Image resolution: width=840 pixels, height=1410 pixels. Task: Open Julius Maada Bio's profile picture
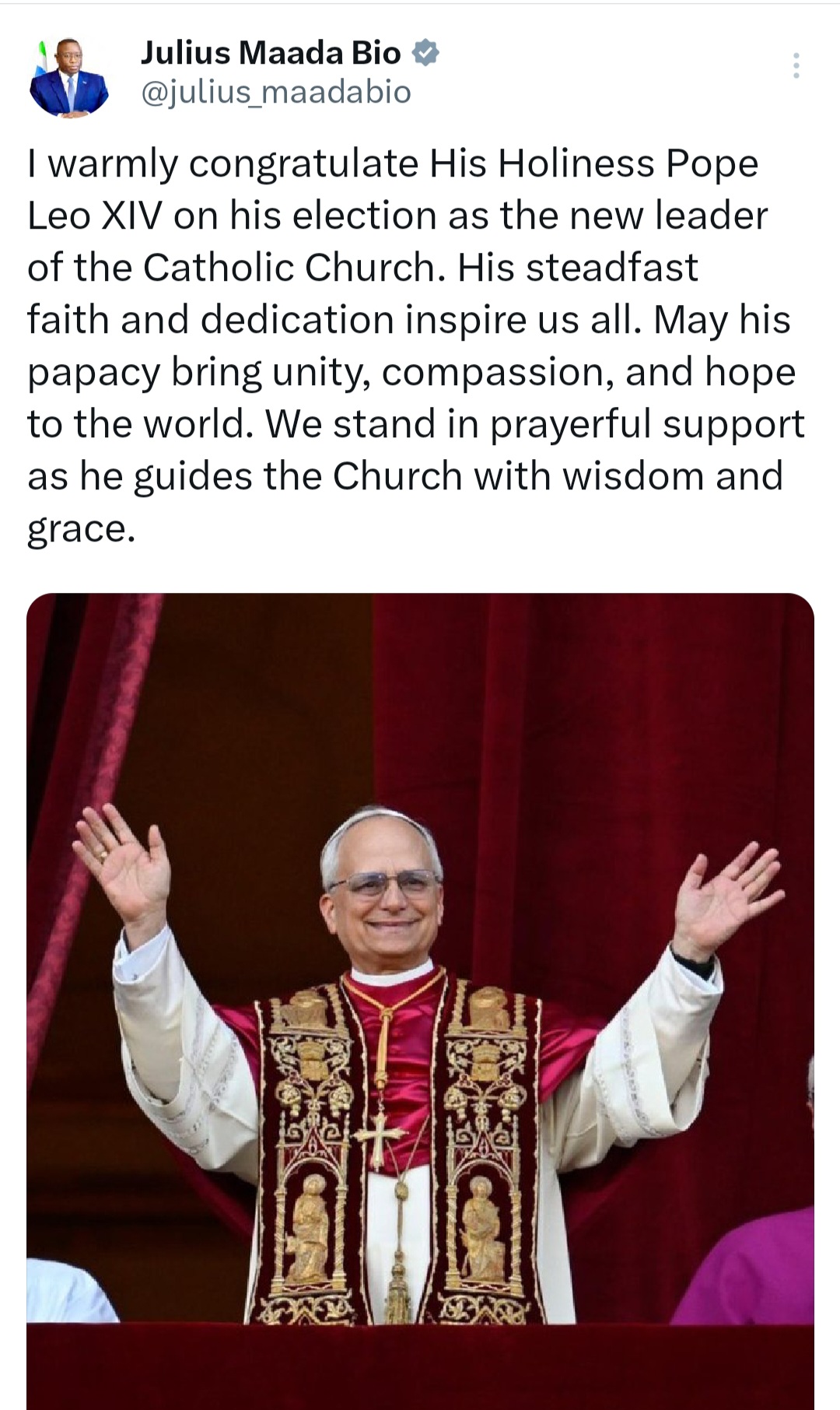[68, 77]
